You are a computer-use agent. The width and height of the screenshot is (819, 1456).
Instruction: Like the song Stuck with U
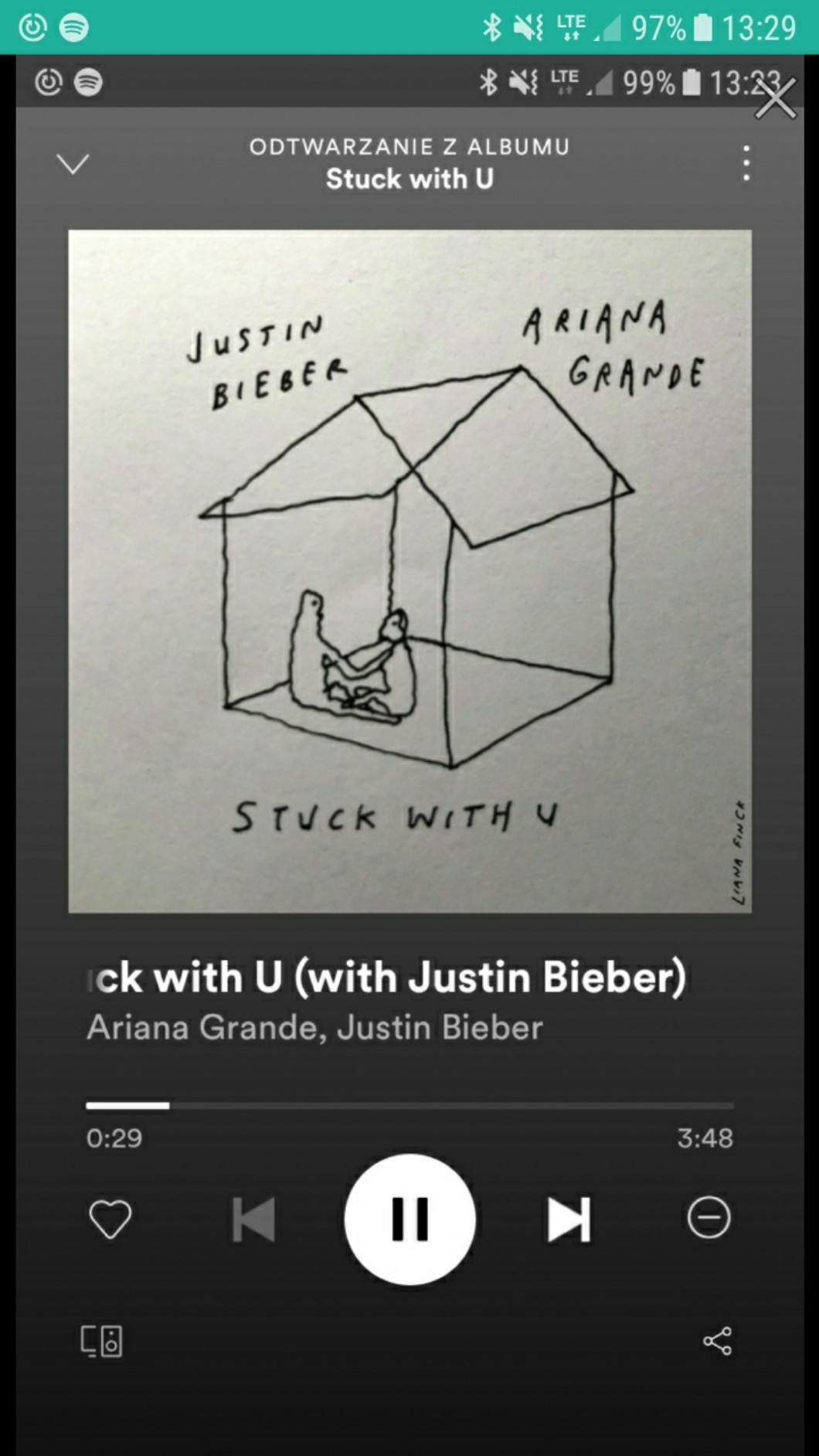coord(110,1220)
